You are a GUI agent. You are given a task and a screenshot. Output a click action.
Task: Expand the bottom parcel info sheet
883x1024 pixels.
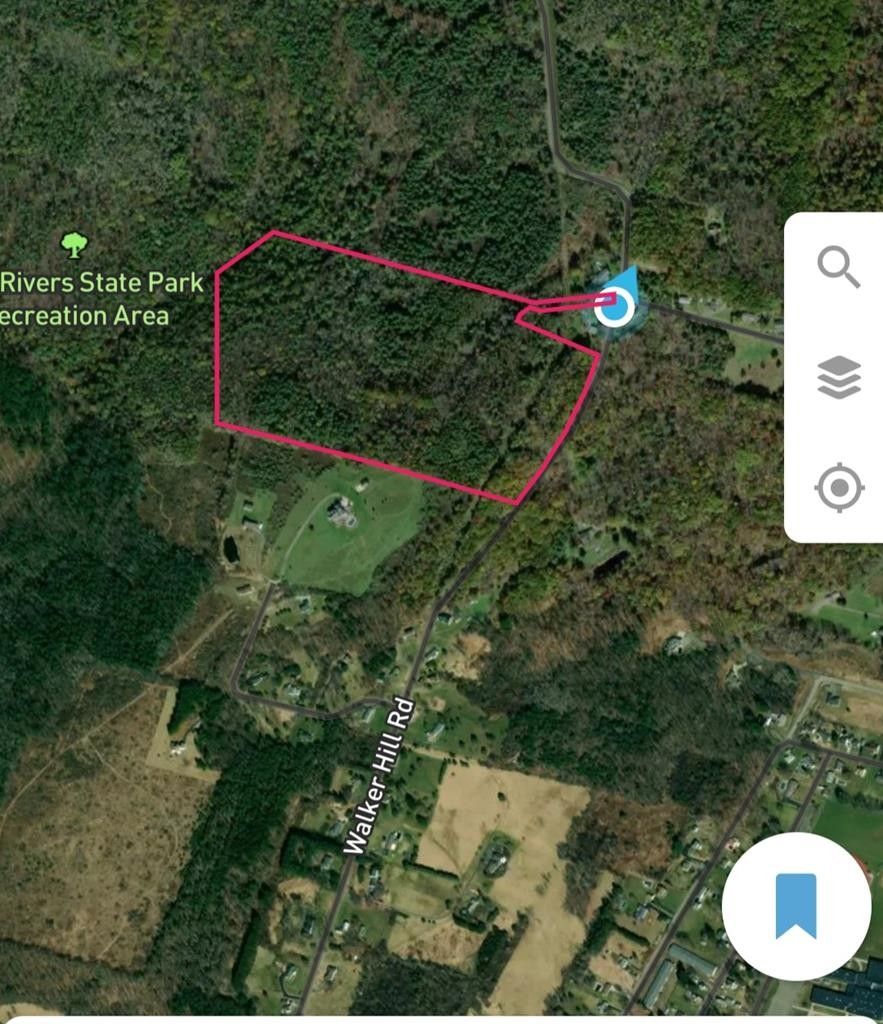(x=441, y=1018)
